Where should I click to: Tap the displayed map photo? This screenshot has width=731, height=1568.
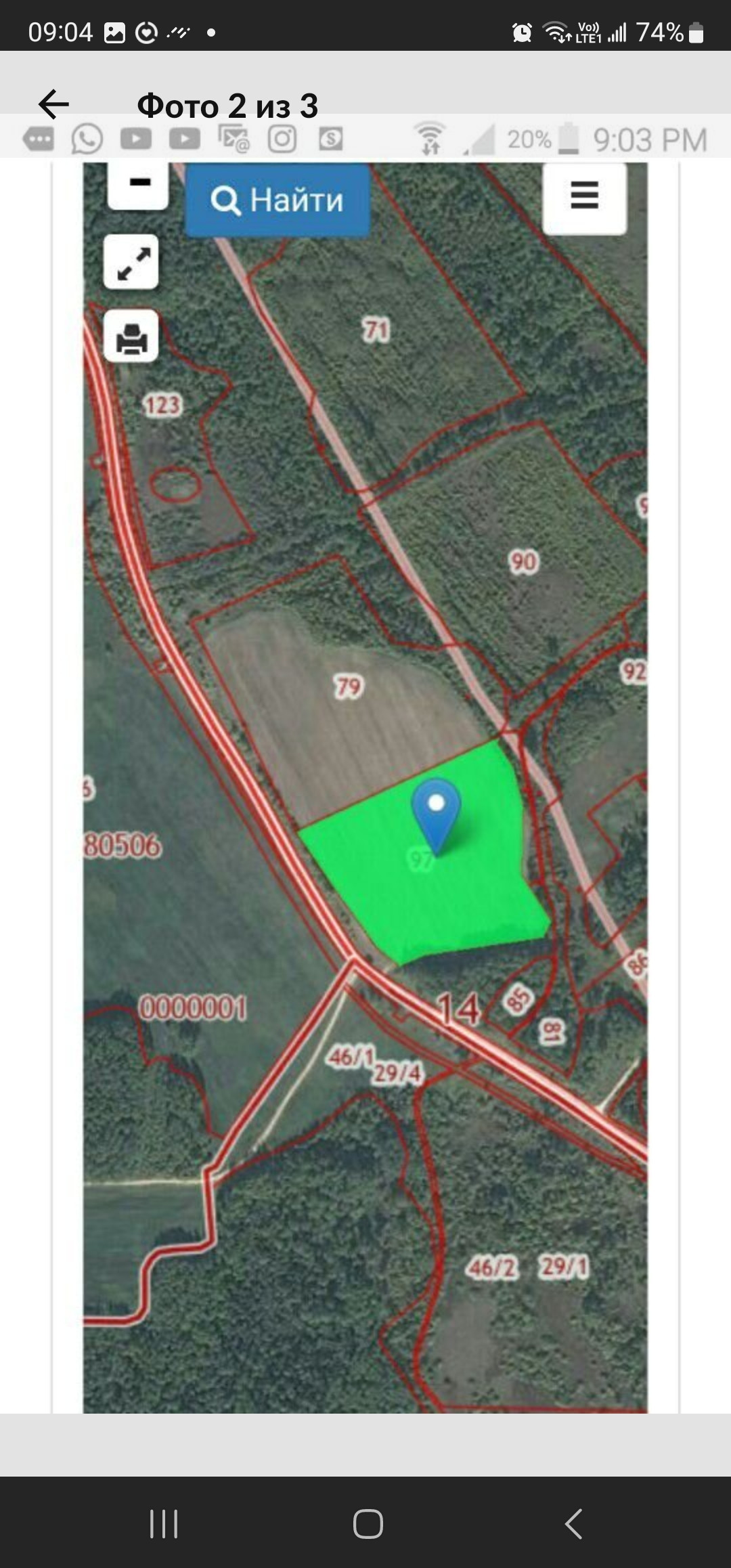point(365,785)
